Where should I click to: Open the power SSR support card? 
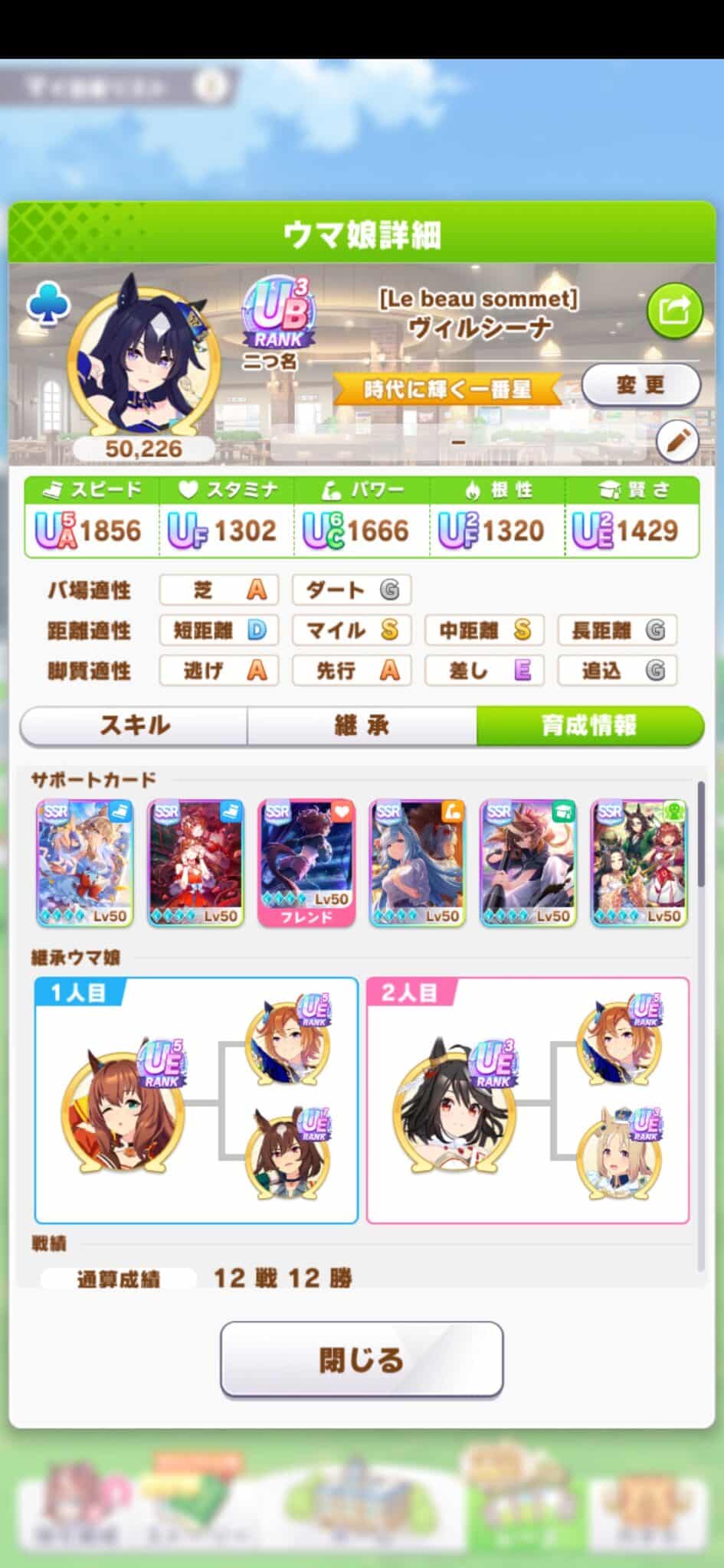(x=418, y=863)
